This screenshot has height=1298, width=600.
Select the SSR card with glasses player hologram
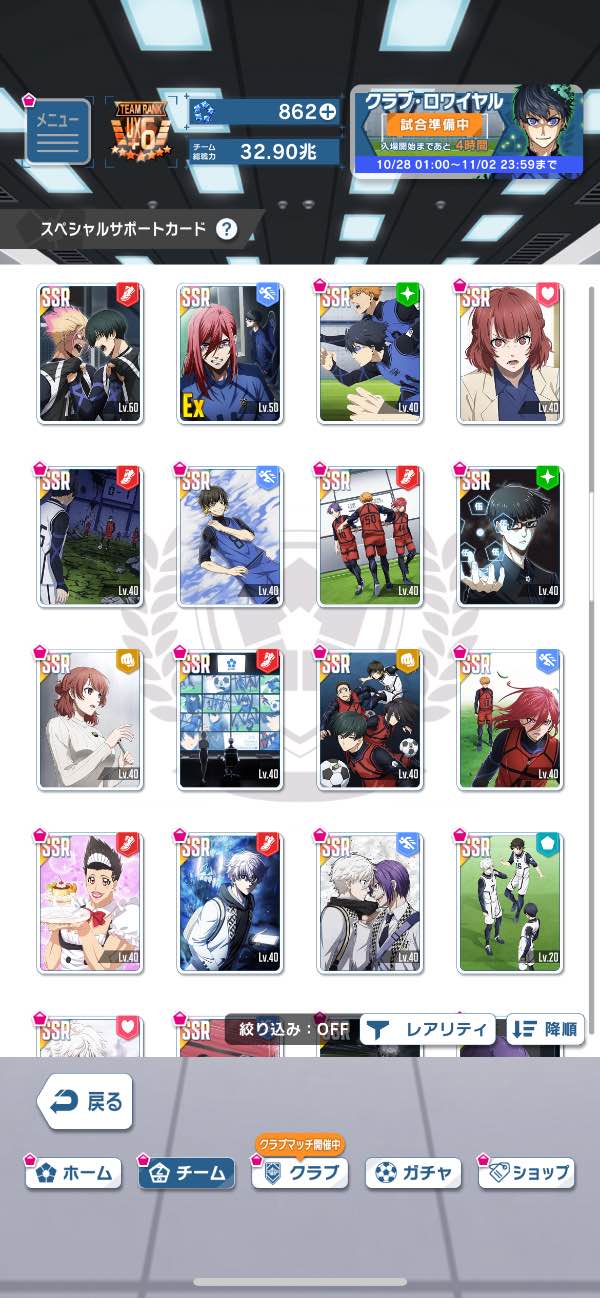pos(510,536)
